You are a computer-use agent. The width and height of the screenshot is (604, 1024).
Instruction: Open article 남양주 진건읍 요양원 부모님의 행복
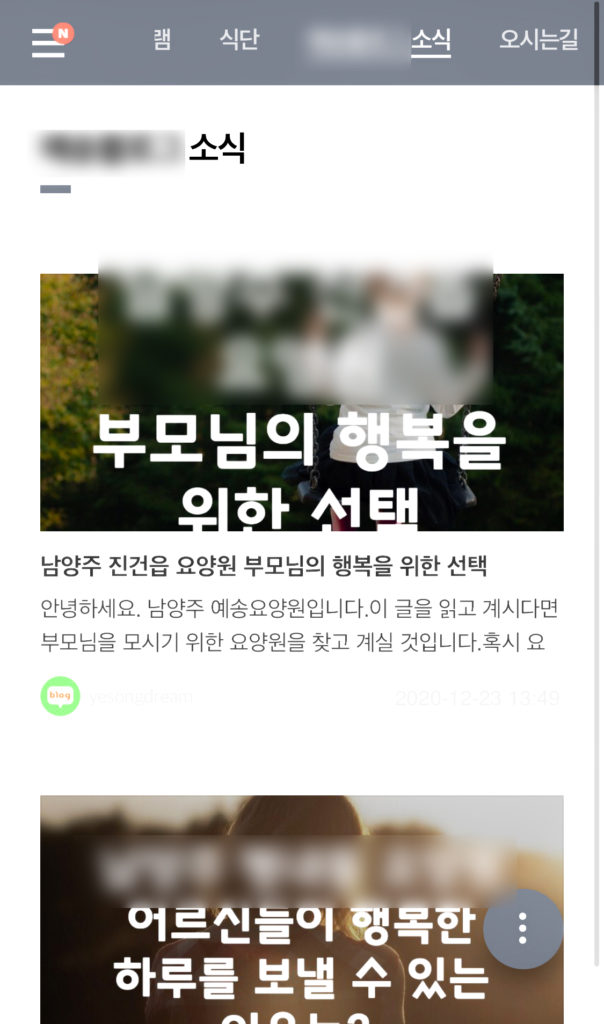[263, 566]
